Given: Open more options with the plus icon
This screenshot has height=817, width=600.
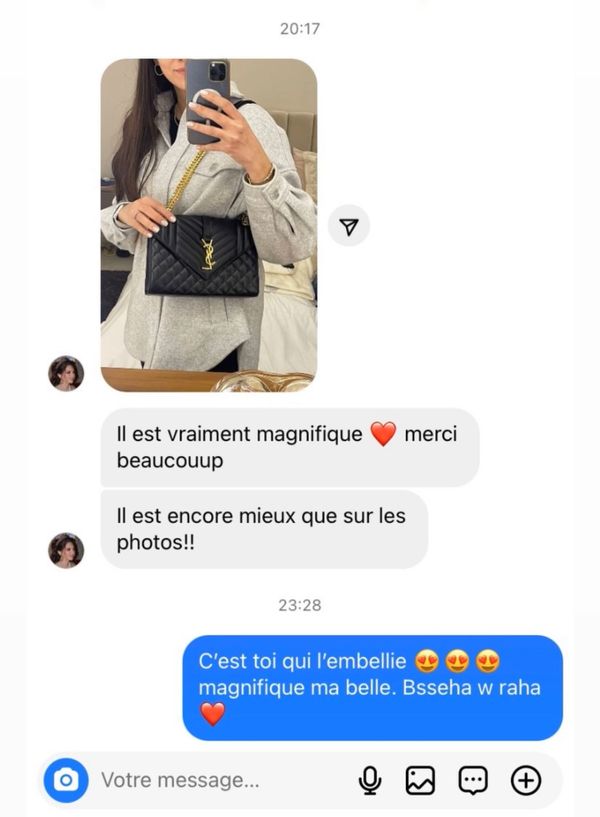Looking at the screenshot, I should coord(526,780).
